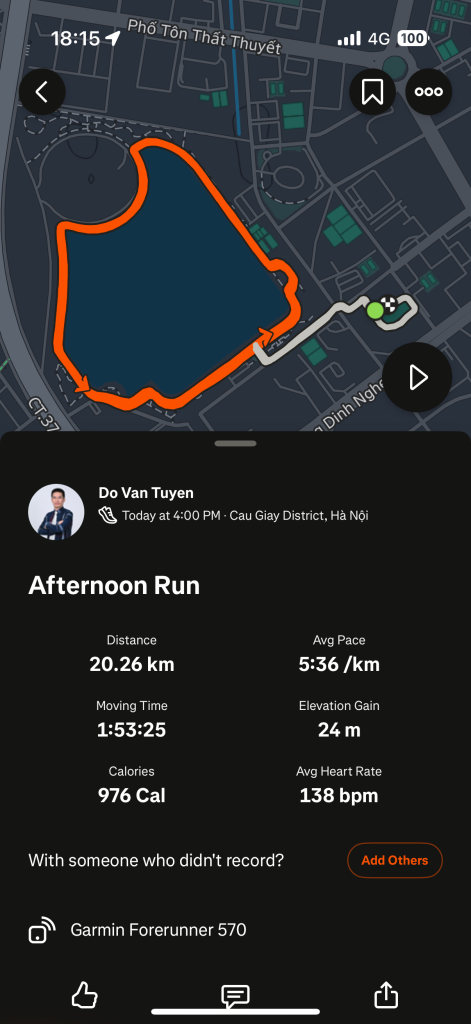This screenshot has height=1024, width=471.
Task: Tap the sheet's drag handle to expand
Action: [x=235, y=443]
